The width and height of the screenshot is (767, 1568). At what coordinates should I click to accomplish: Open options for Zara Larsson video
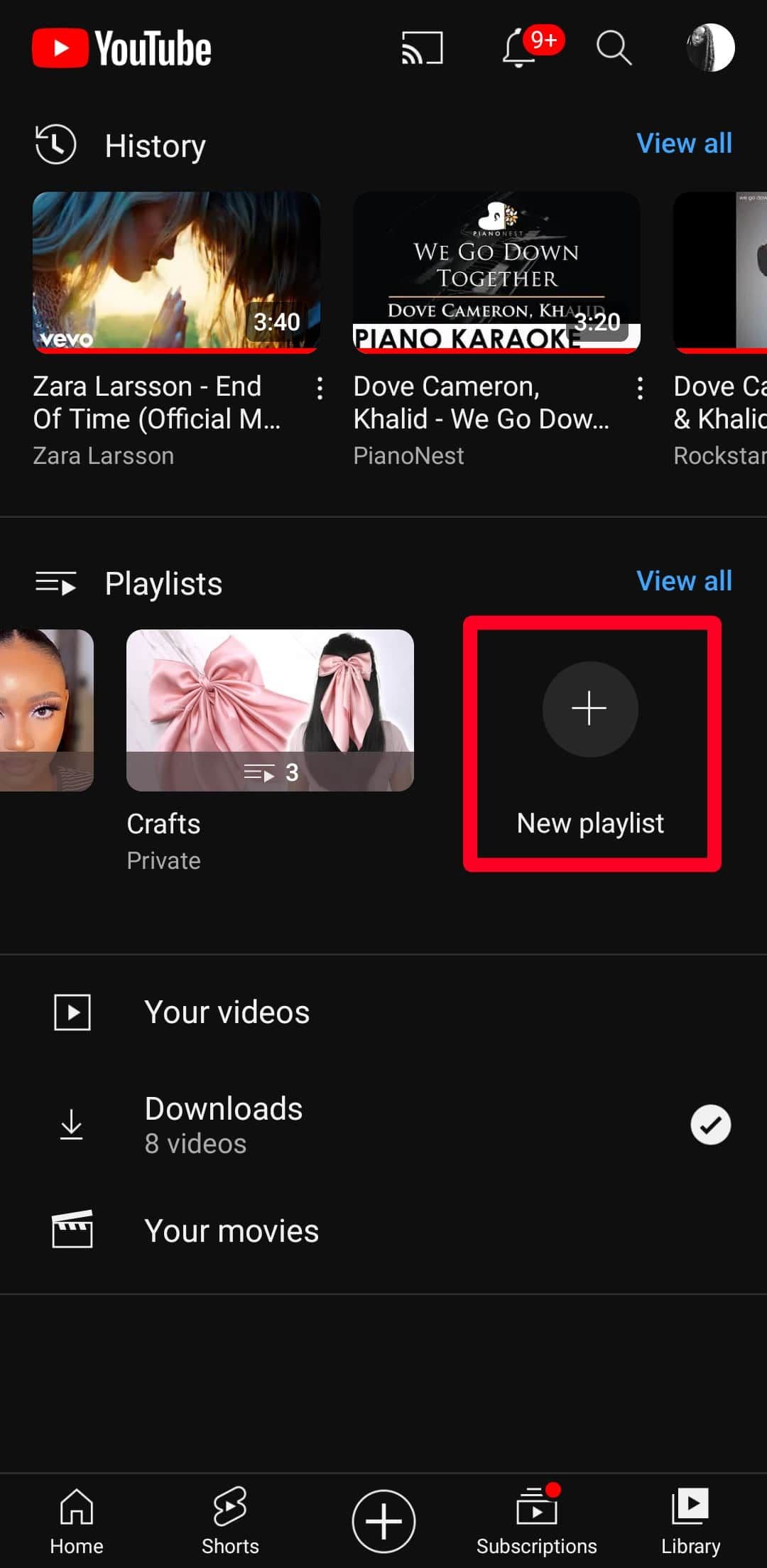320,389
